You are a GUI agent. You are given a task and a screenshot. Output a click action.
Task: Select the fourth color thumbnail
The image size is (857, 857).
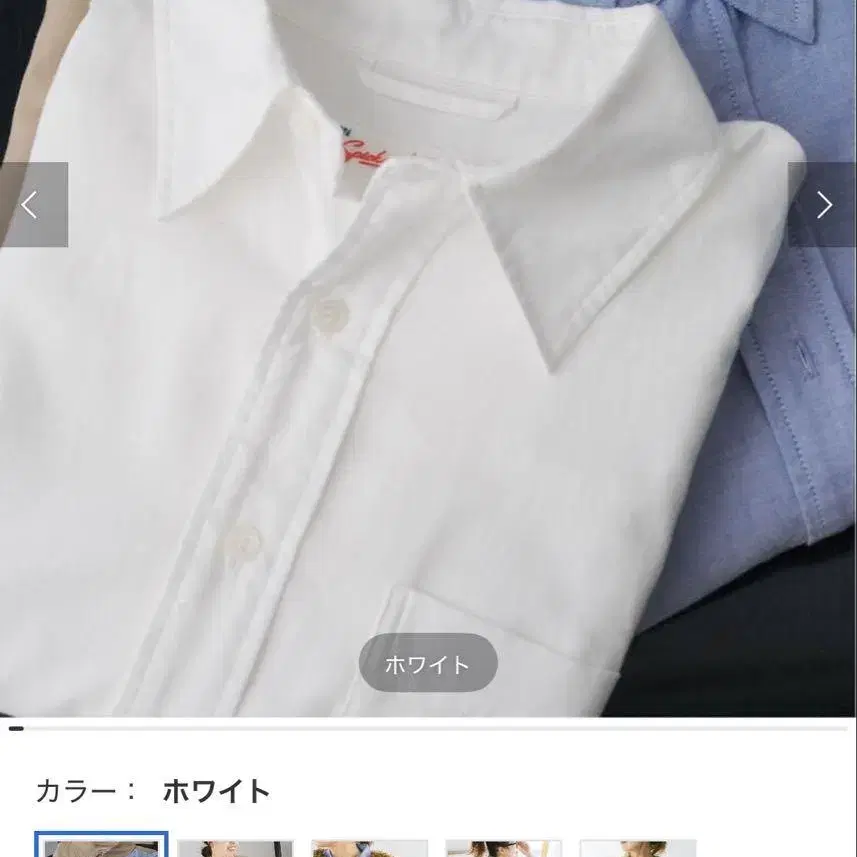click(x=504, y=848)
